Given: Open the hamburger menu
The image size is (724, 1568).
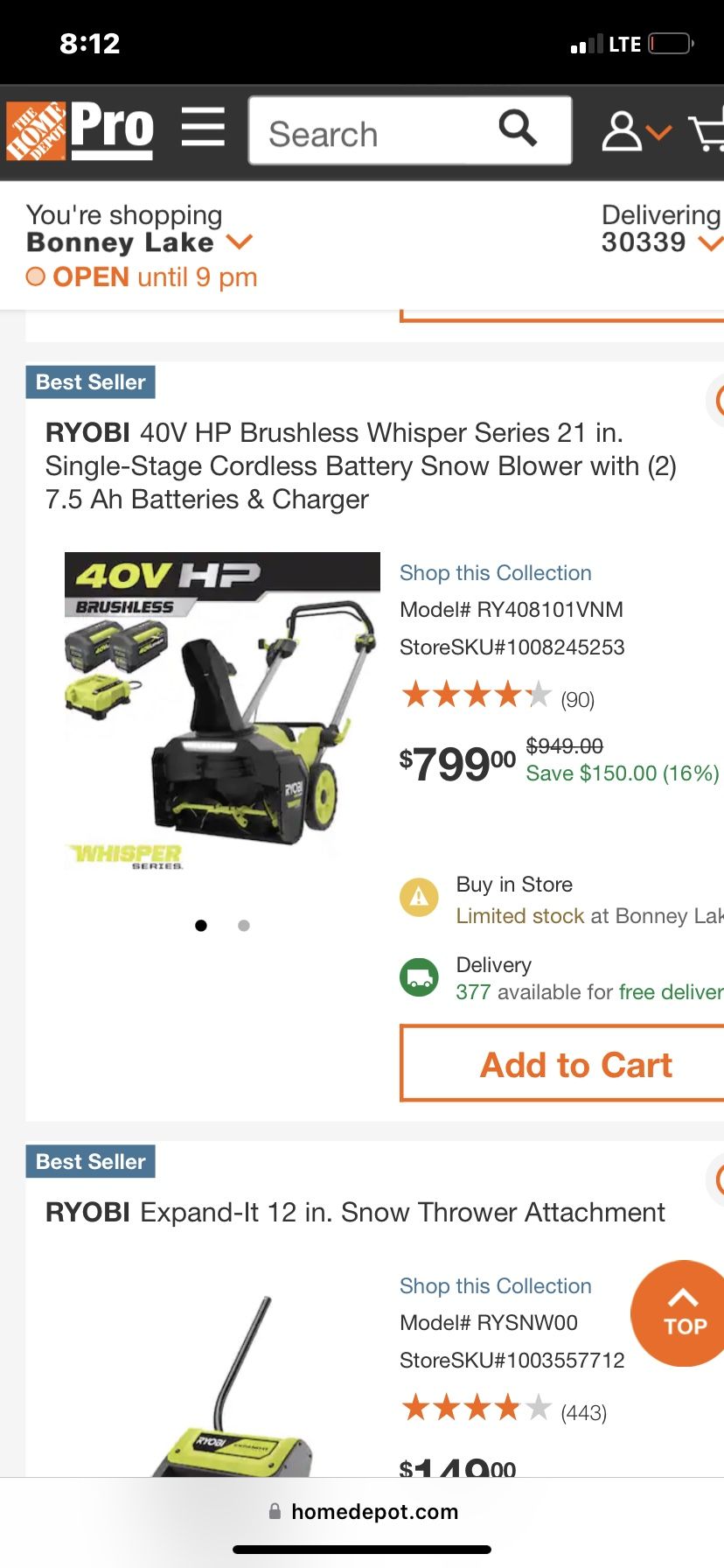Looking at the screenshot, I should pos(203,127).
